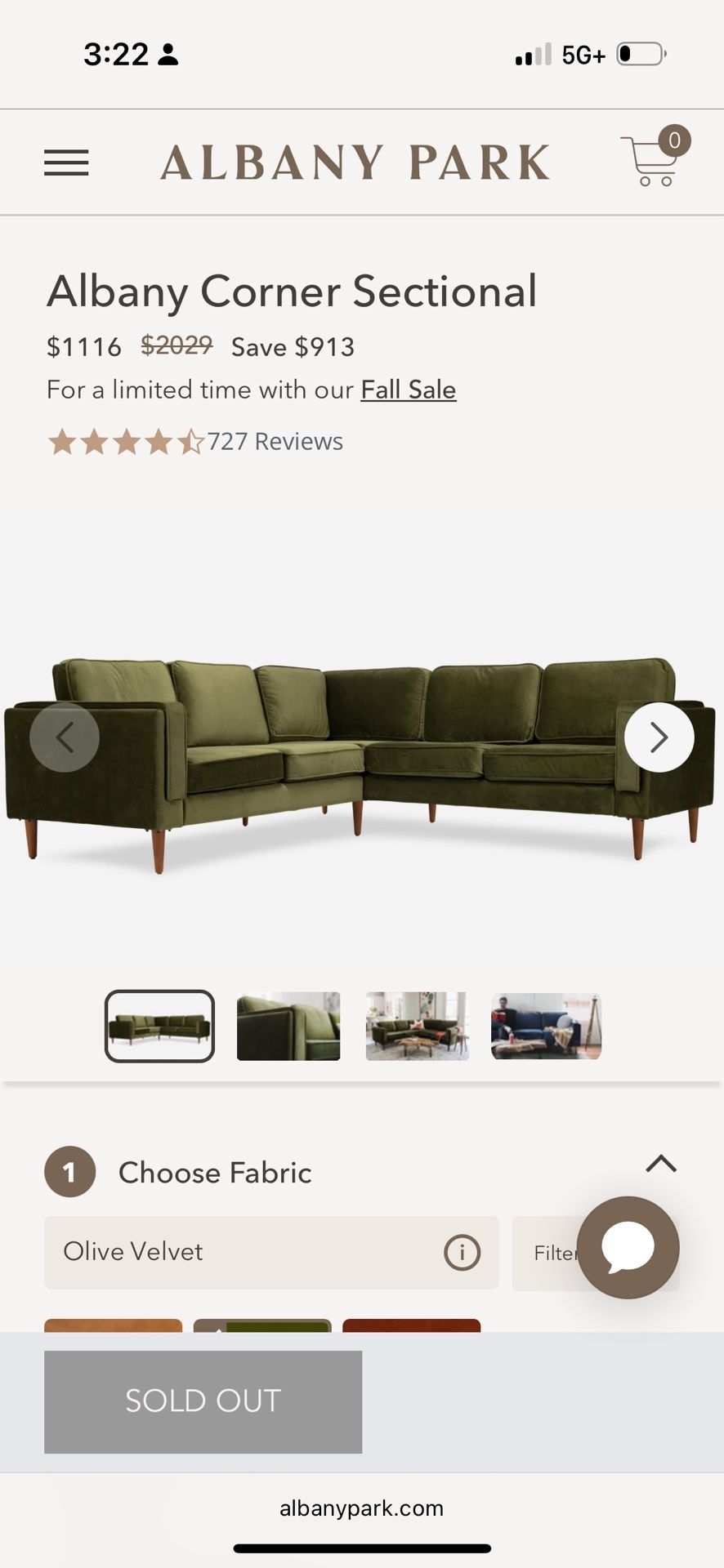Tap the Sold Out button
Image resolution: width=724 pixels, height=1568 pixels.
click(203, 1401)
